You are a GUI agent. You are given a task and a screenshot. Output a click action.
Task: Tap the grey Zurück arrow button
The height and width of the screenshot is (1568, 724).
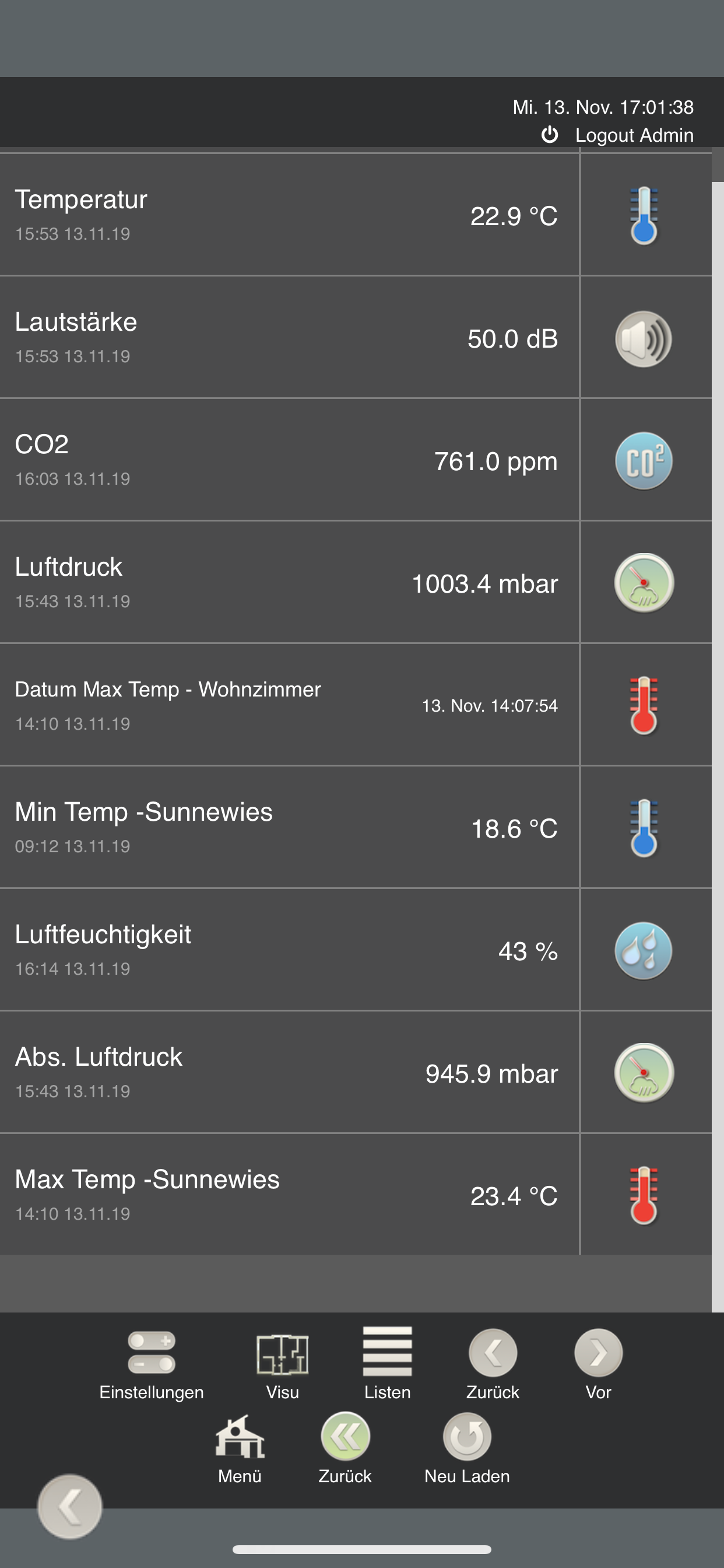coord(493,1364)
